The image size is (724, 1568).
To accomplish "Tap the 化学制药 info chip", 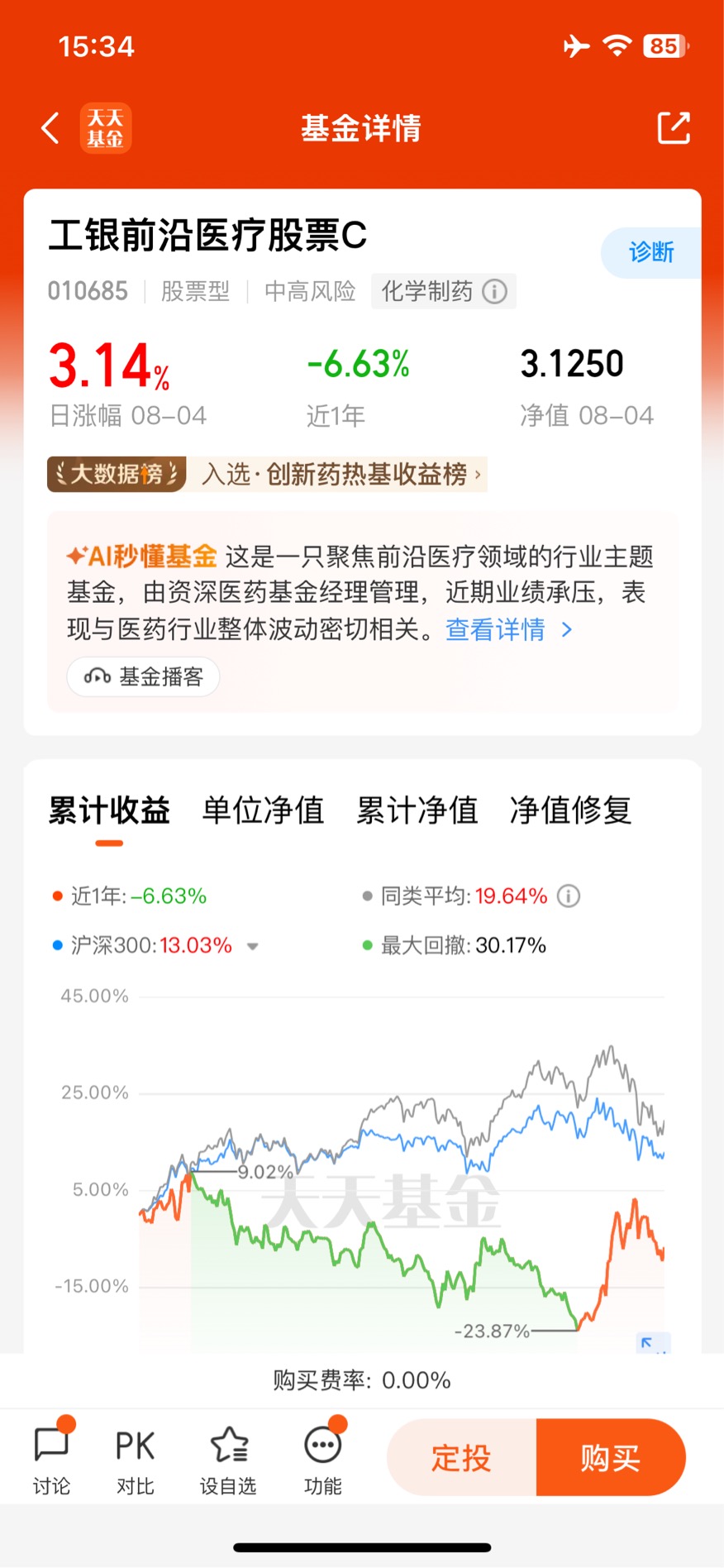I will click(x=444, y=291).
